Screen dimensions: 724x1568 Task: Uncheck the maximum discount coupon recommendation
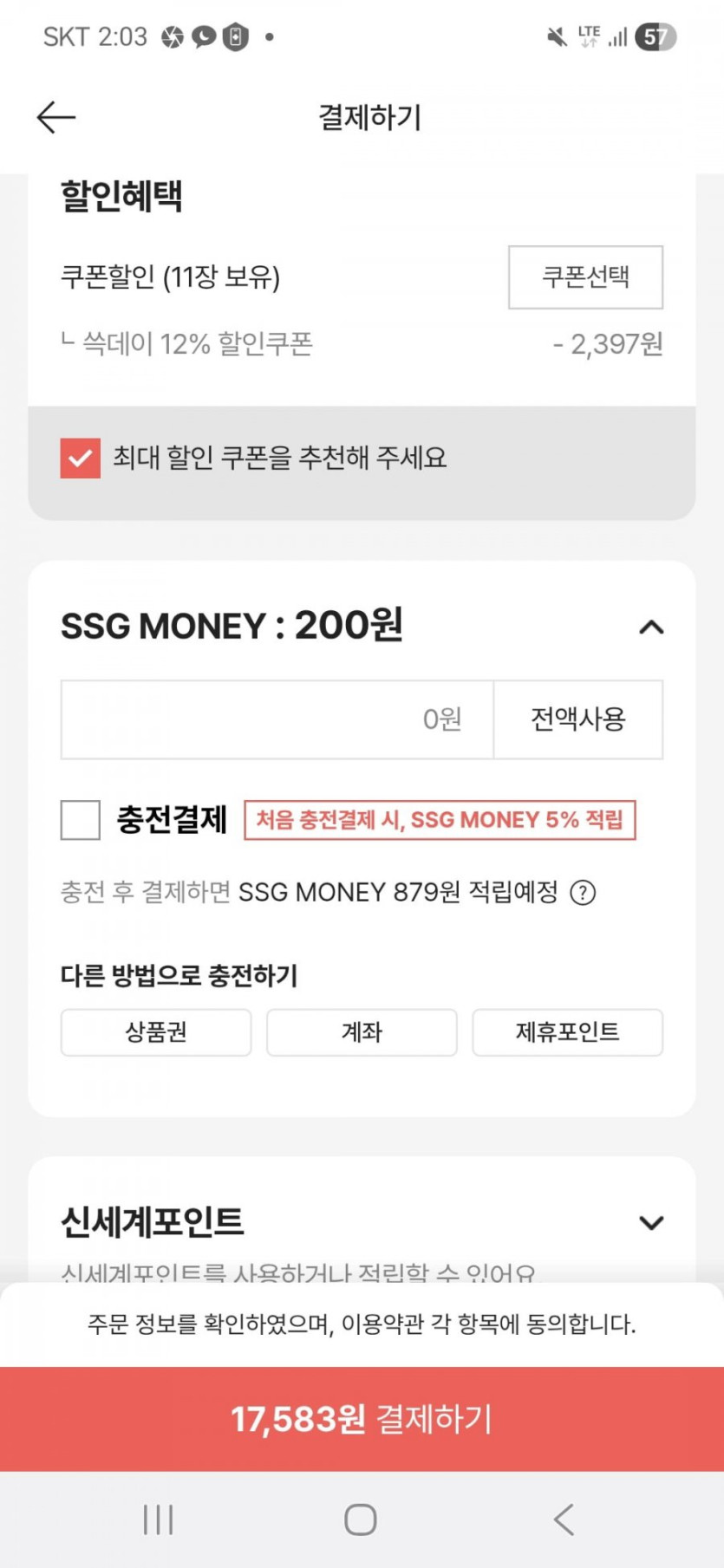pos(80,458)
